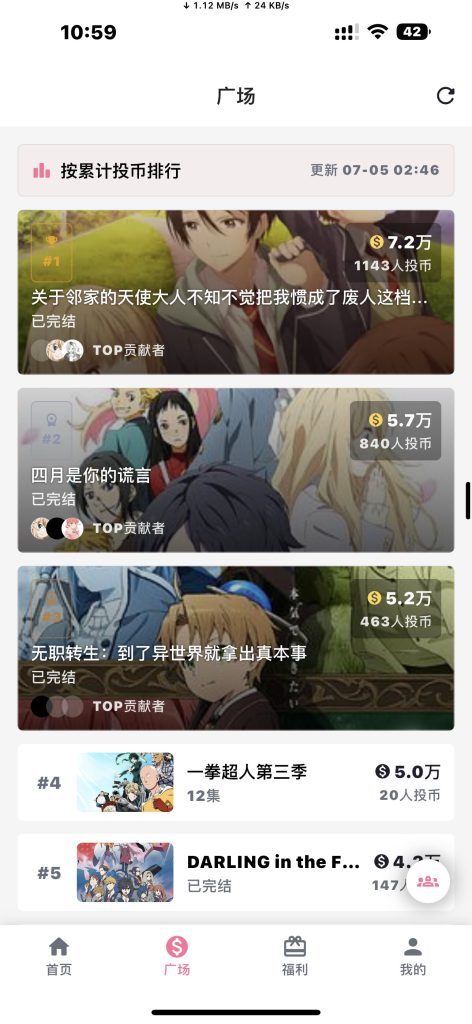
Task: Open the #1 card 关于邻家的天使大人
Action: pos(236,292)
